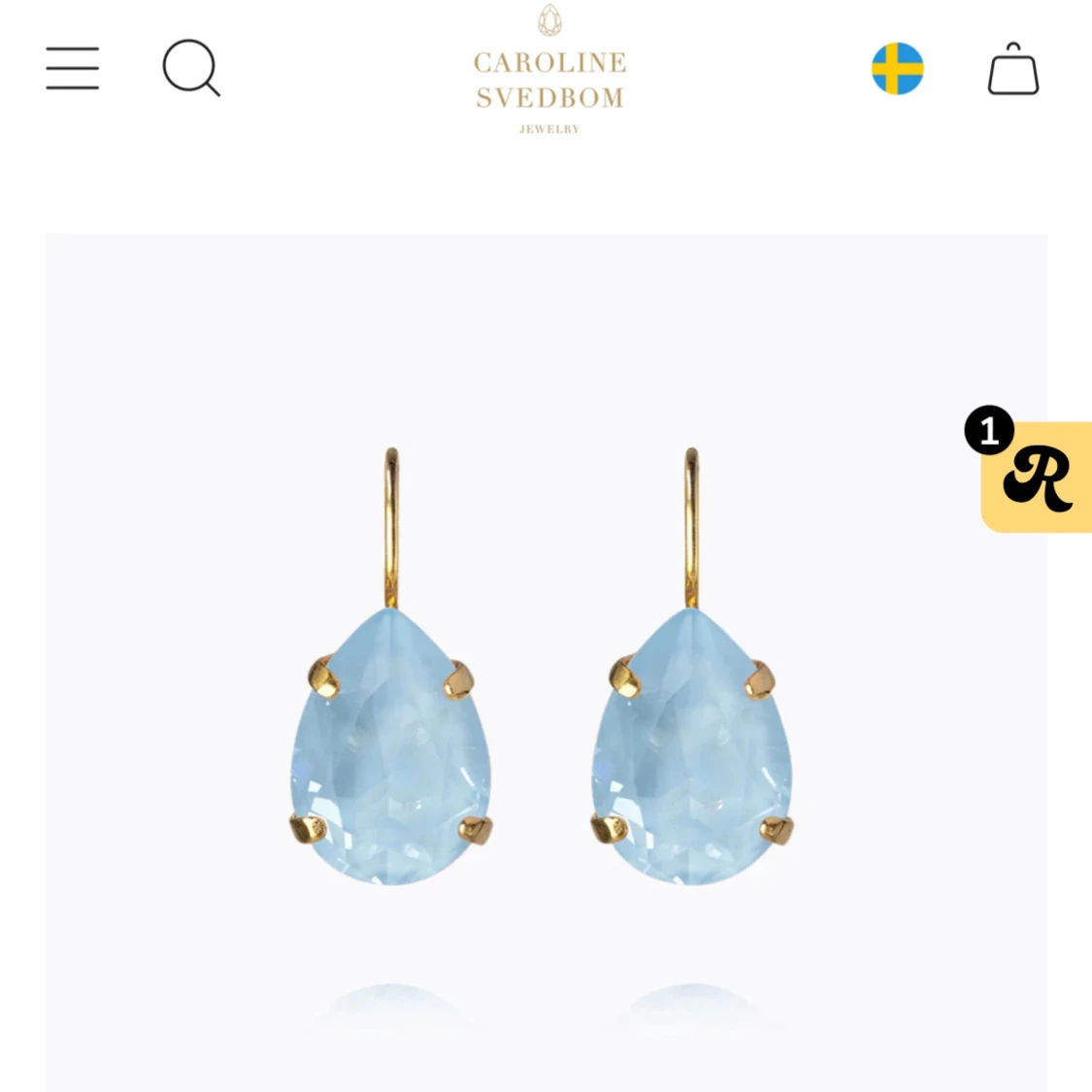This screenshot has width=1092, height=1092.
Task: Open the search magnifier
Action: 190,68
